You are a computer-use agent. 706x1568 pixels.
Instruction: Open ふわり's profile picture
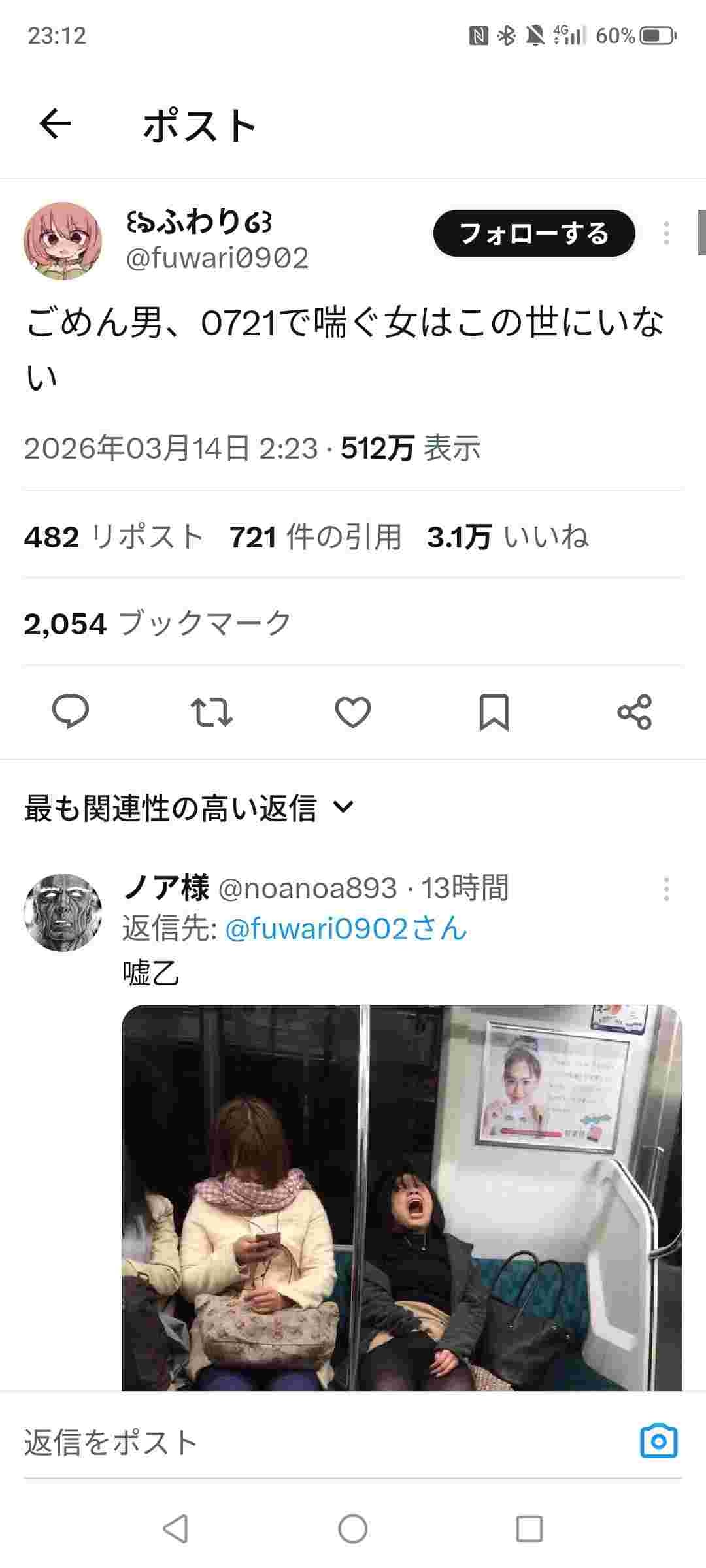coord(63,240)
